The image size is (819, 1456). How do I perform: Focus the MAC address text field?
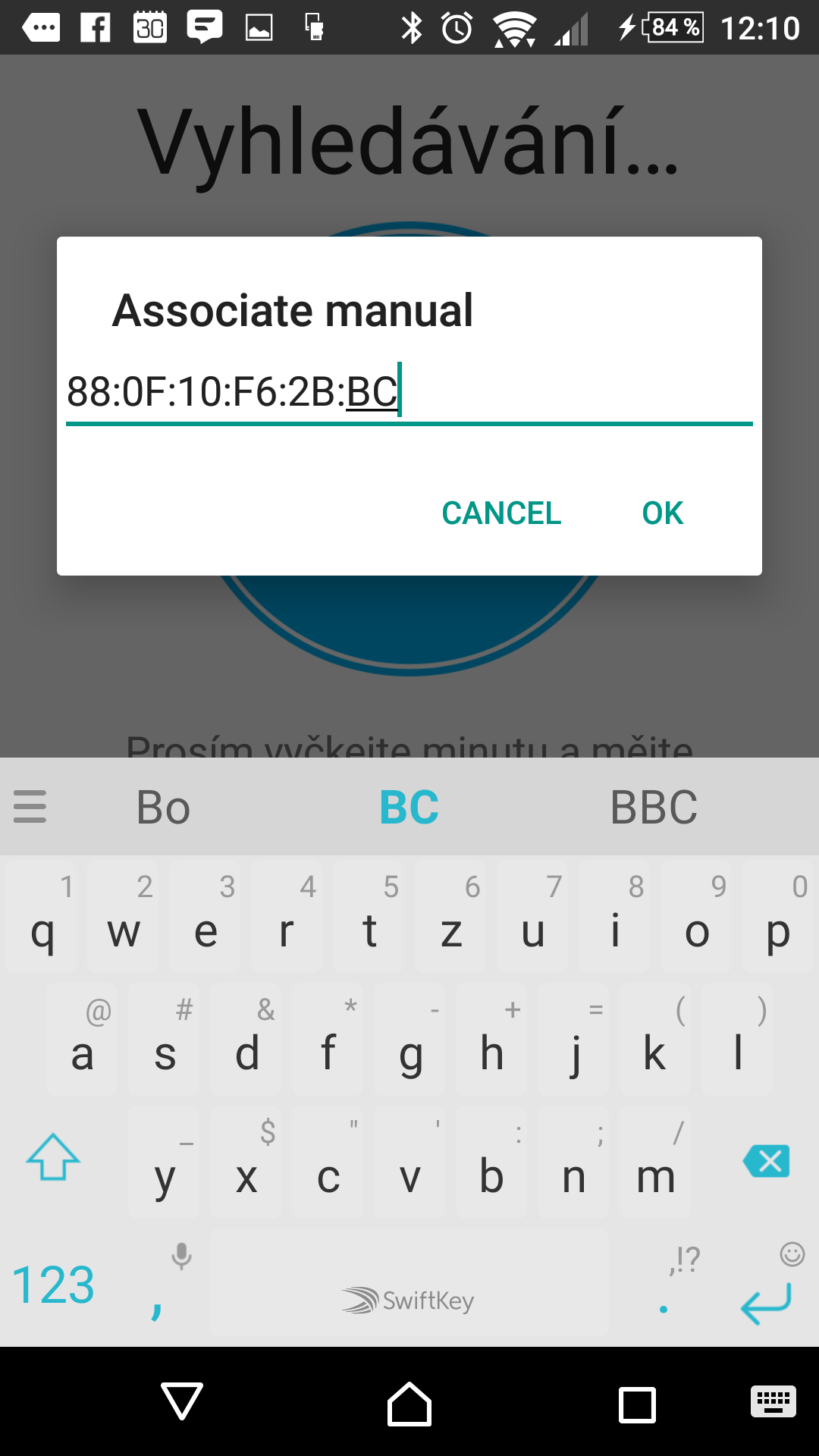pos(409,393)
